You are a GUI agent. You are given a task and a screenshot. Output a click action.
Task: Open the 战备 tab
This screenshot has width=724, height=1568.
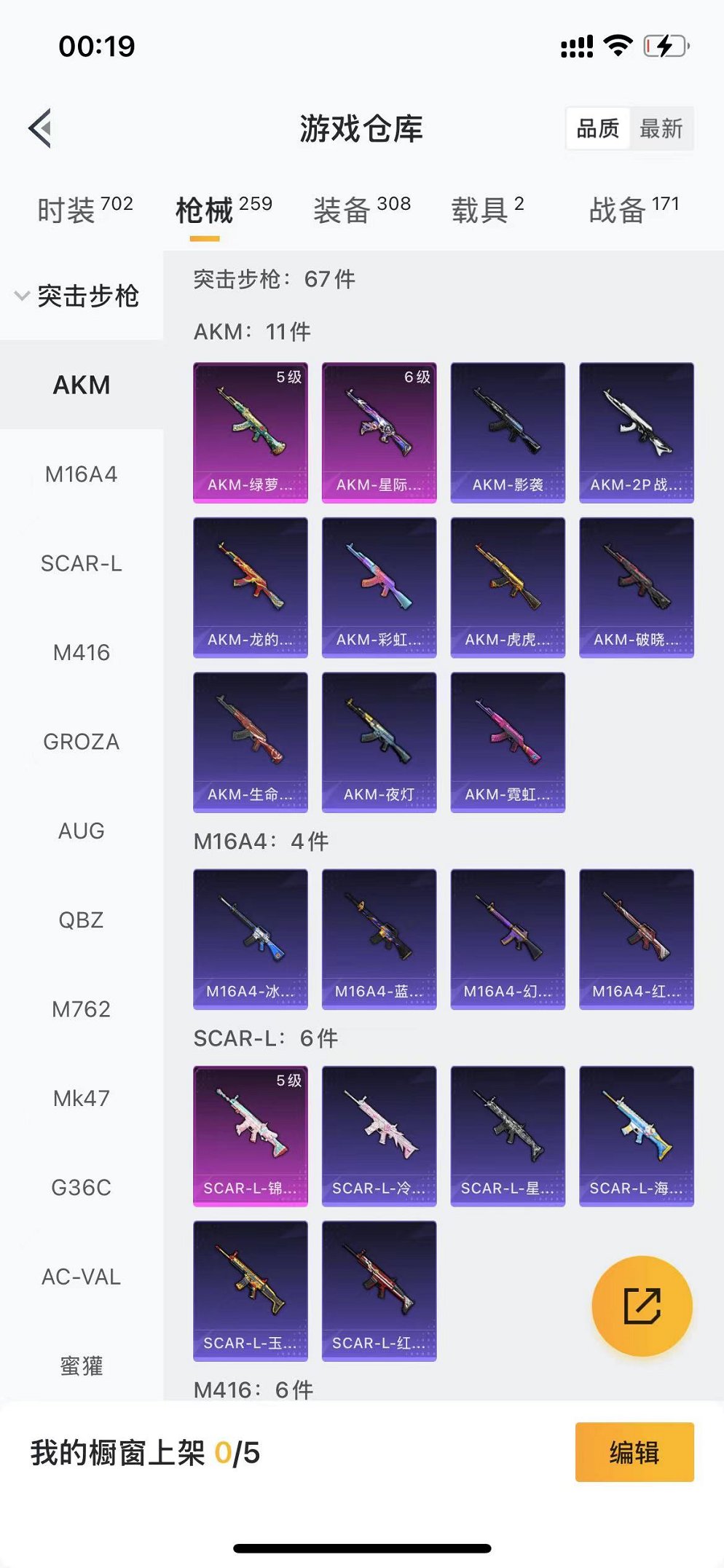tap(633, 210)
